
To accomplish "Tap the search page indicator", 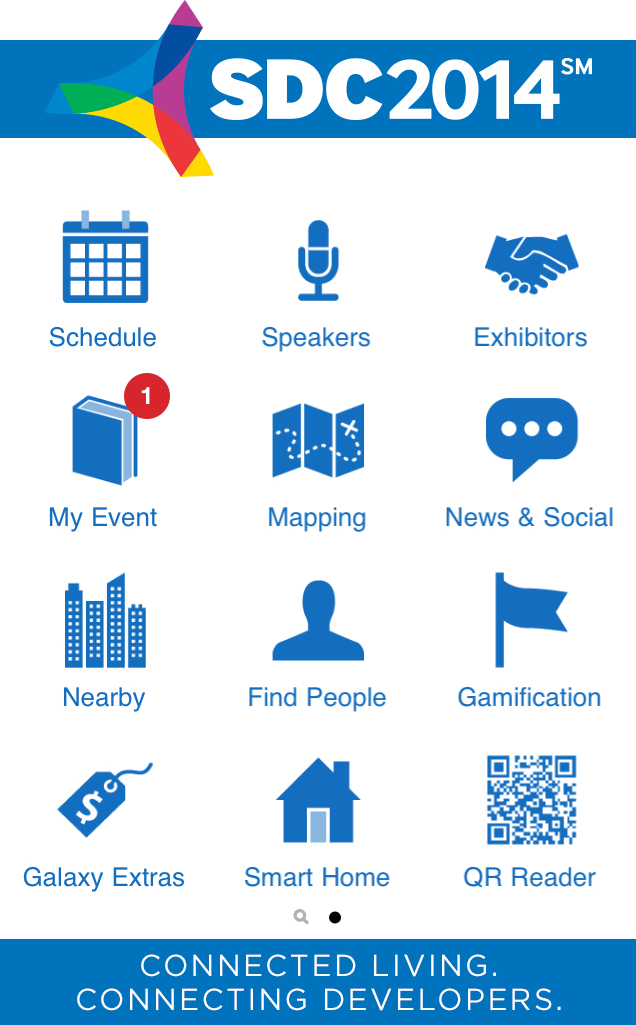I will [x=301, y=916].
